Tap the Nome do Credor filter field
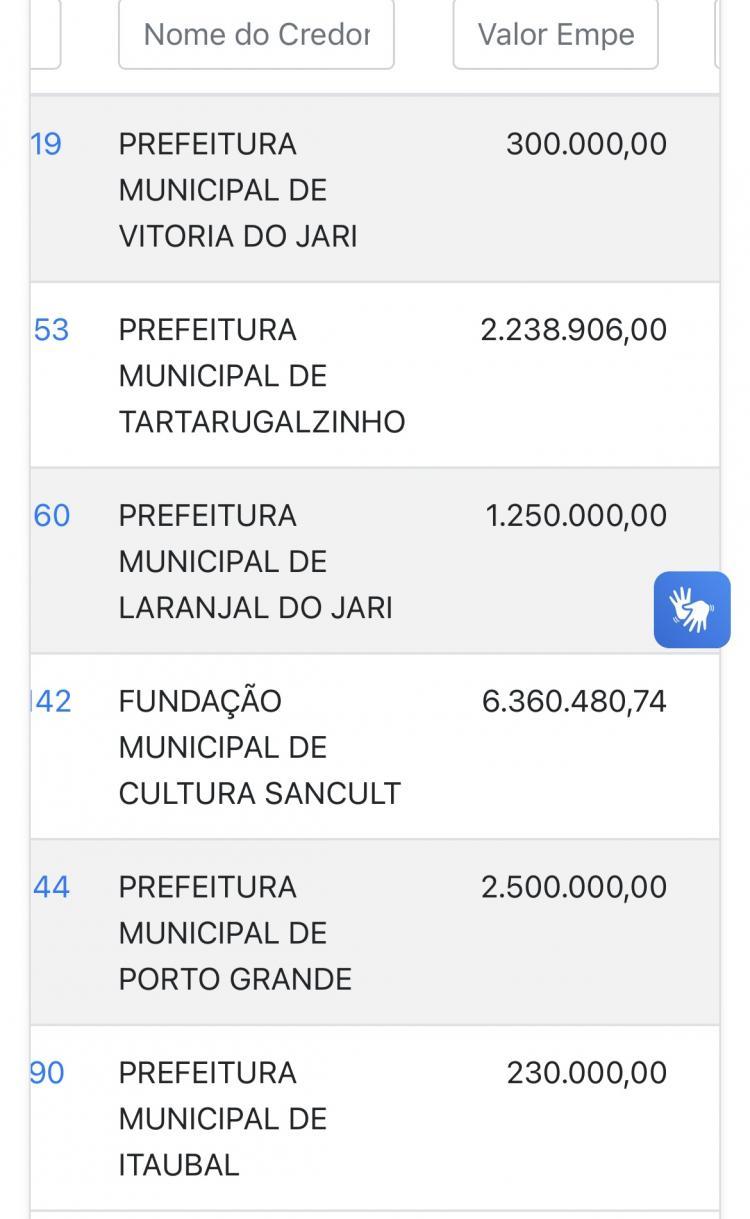750x1219 pixels. pyautogui.click(x=256, y=35)
